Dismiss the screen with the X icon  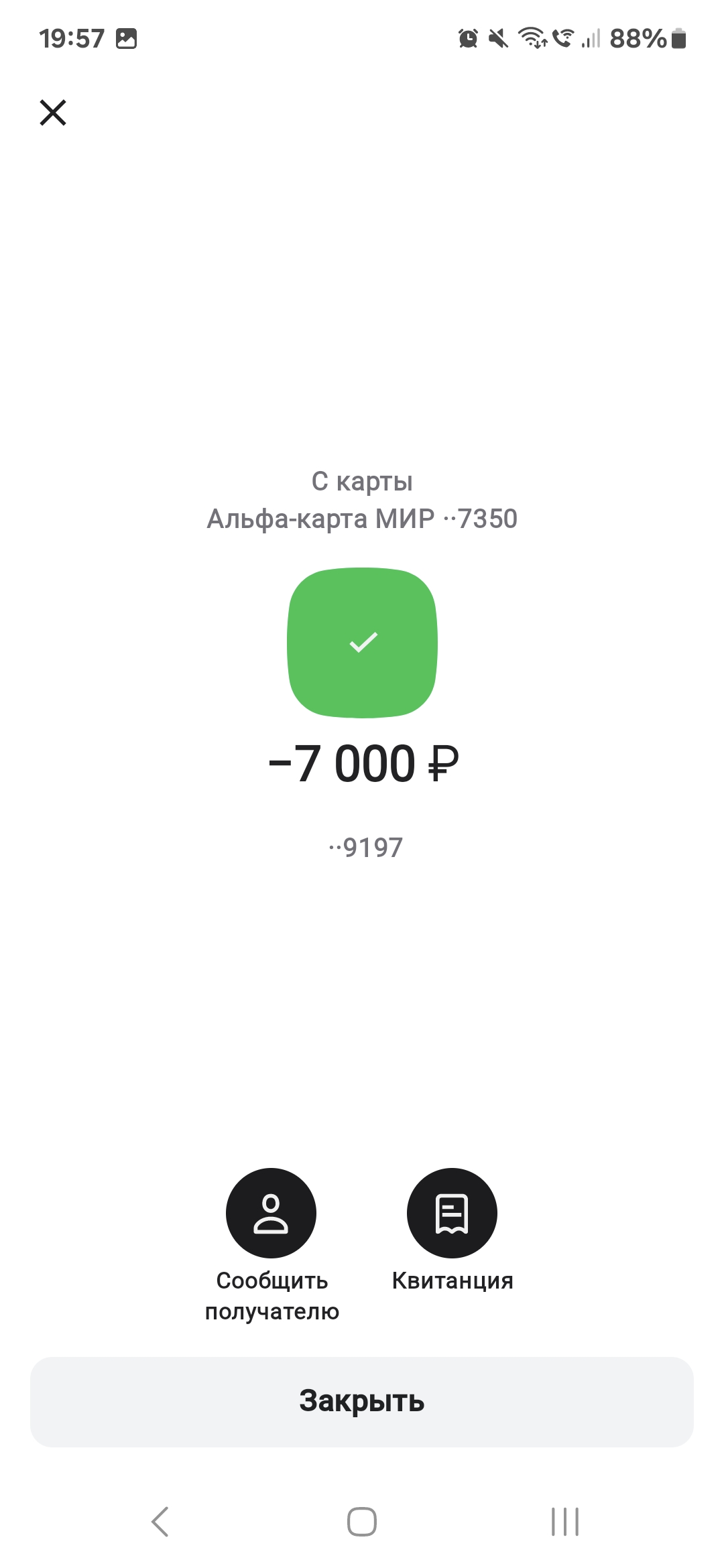tap(53, 113)
